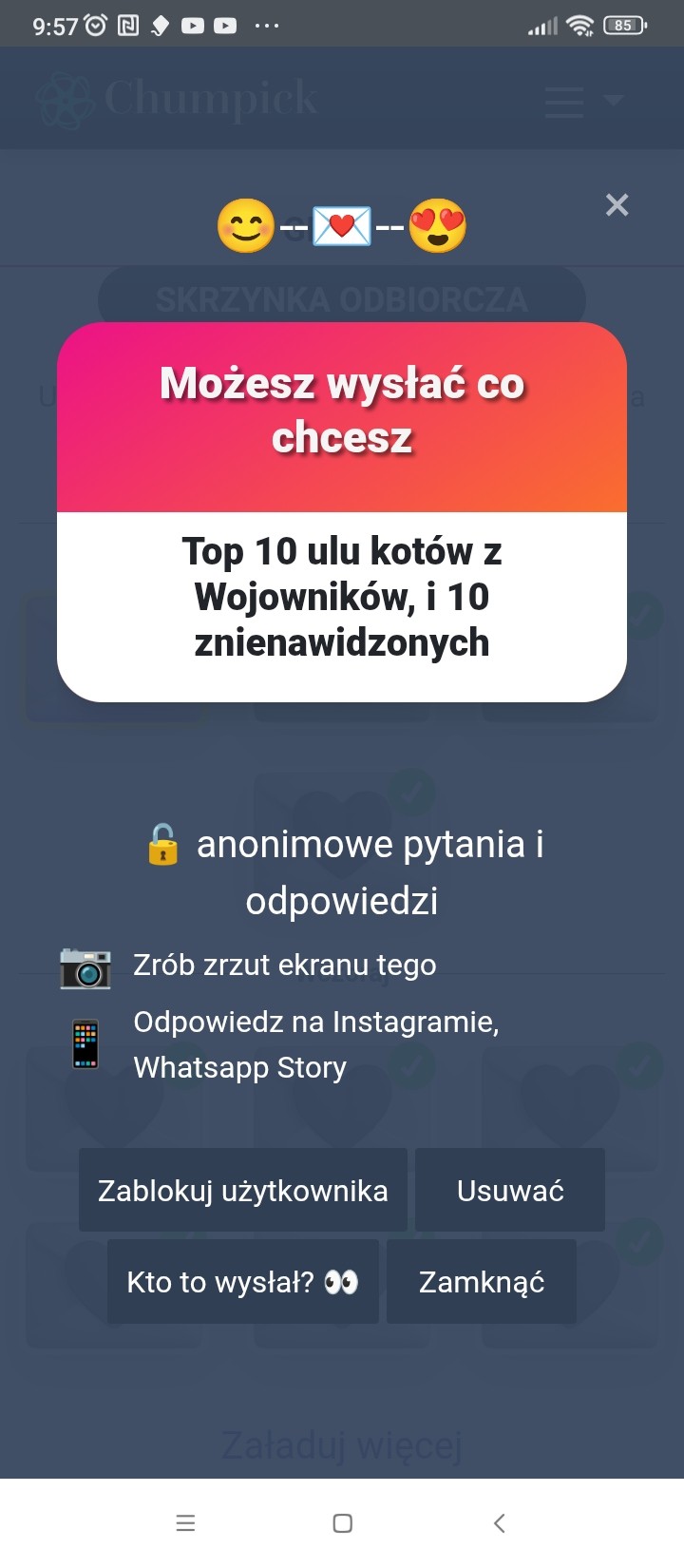This screenshot has width=684, height=1568.
Task: Go back using system navigation bar
Action: [500, 1523]
